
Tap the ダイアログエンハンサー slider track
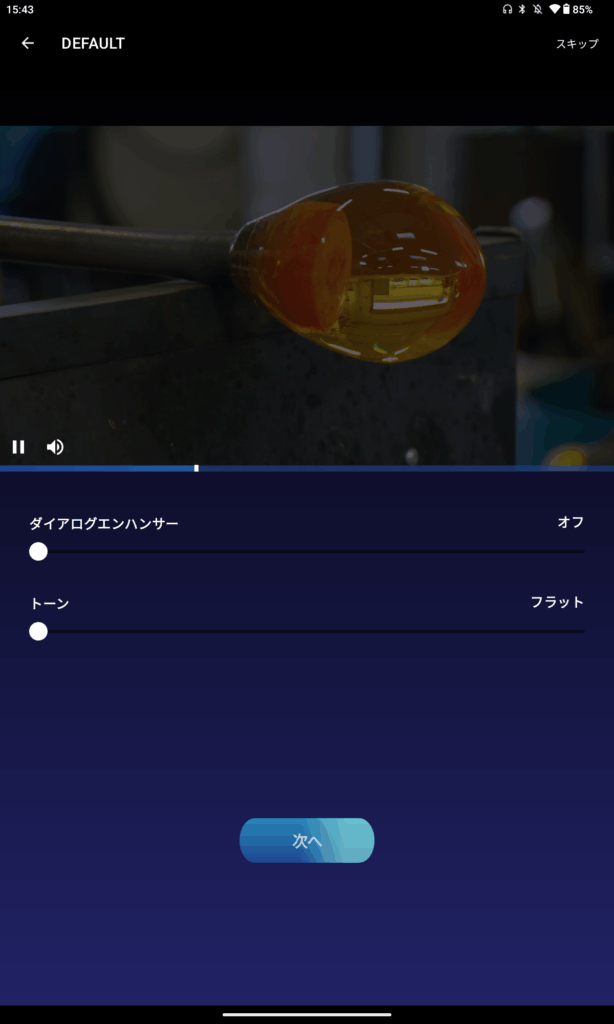pos(310,551)
